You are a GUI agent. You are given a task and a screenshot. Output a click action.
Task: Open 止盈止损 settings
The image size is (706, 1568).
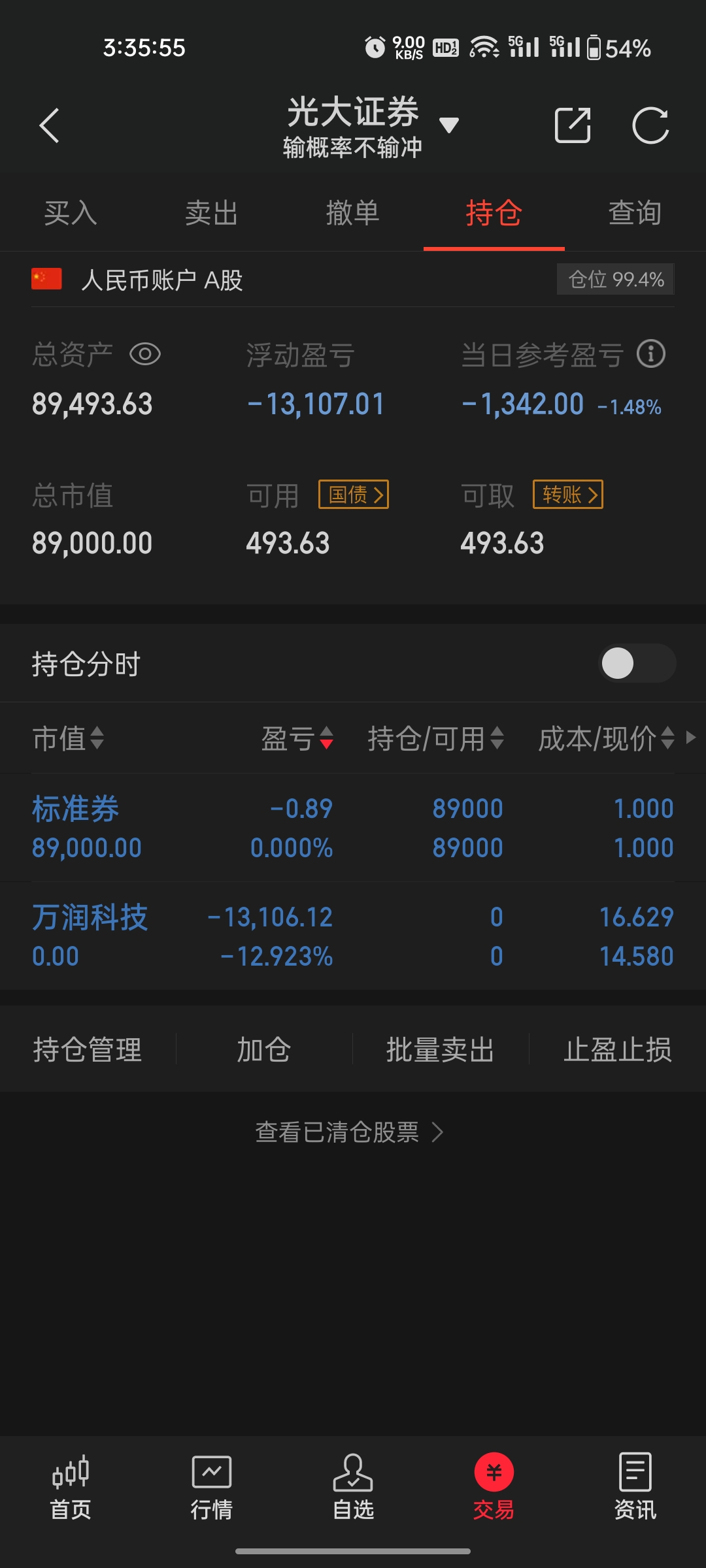point(618,1050)
